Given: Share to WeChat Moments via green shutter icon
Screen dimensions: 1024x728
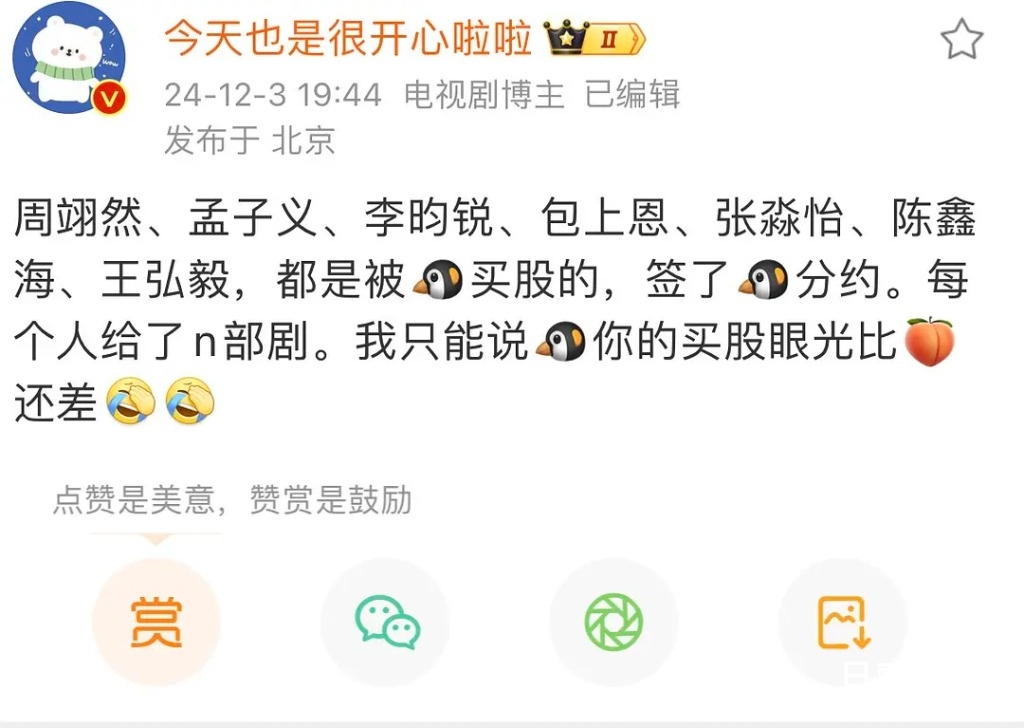Looking at the screenshot, I should tap(614, 622).
